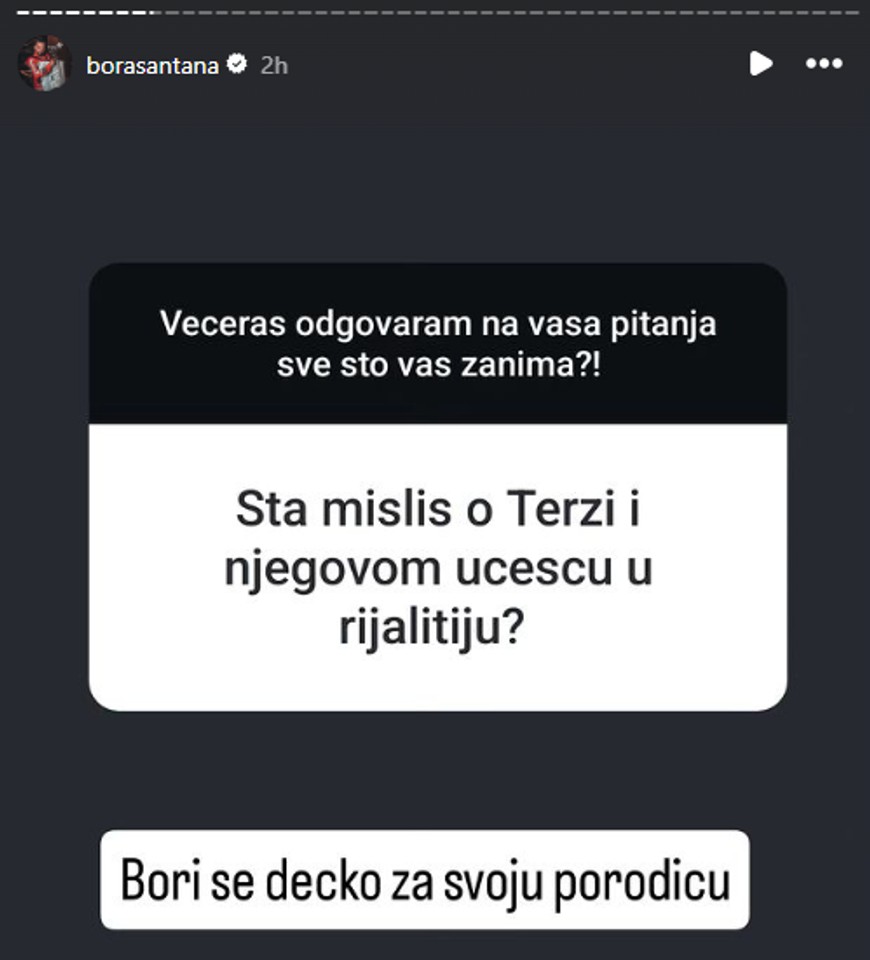Screen dimensions: 870x960
Task: Open borasantana's profile picture
Action: (x=44, y=65)
